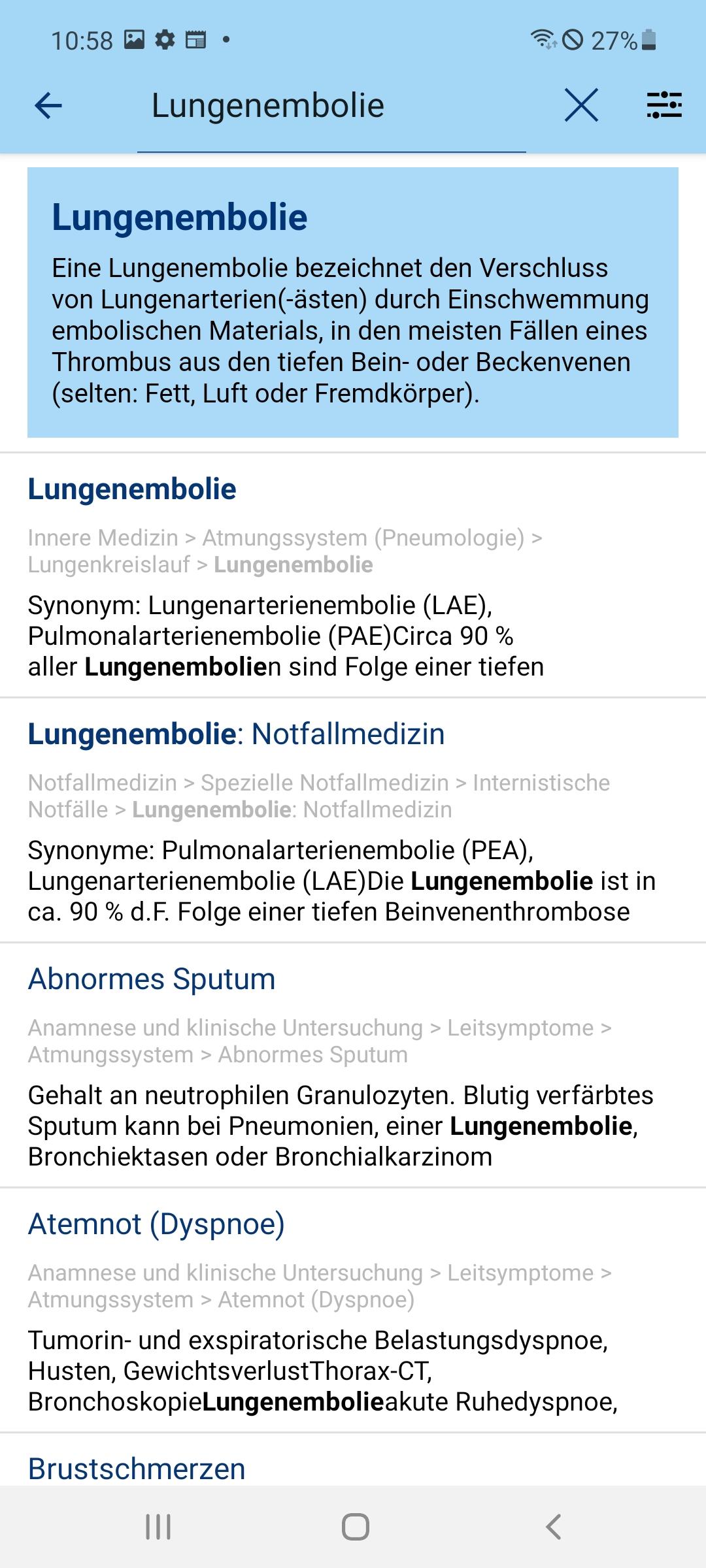The image size is (706, 1568).
Task: Tap the system home button
Action: coord(355,1527)
